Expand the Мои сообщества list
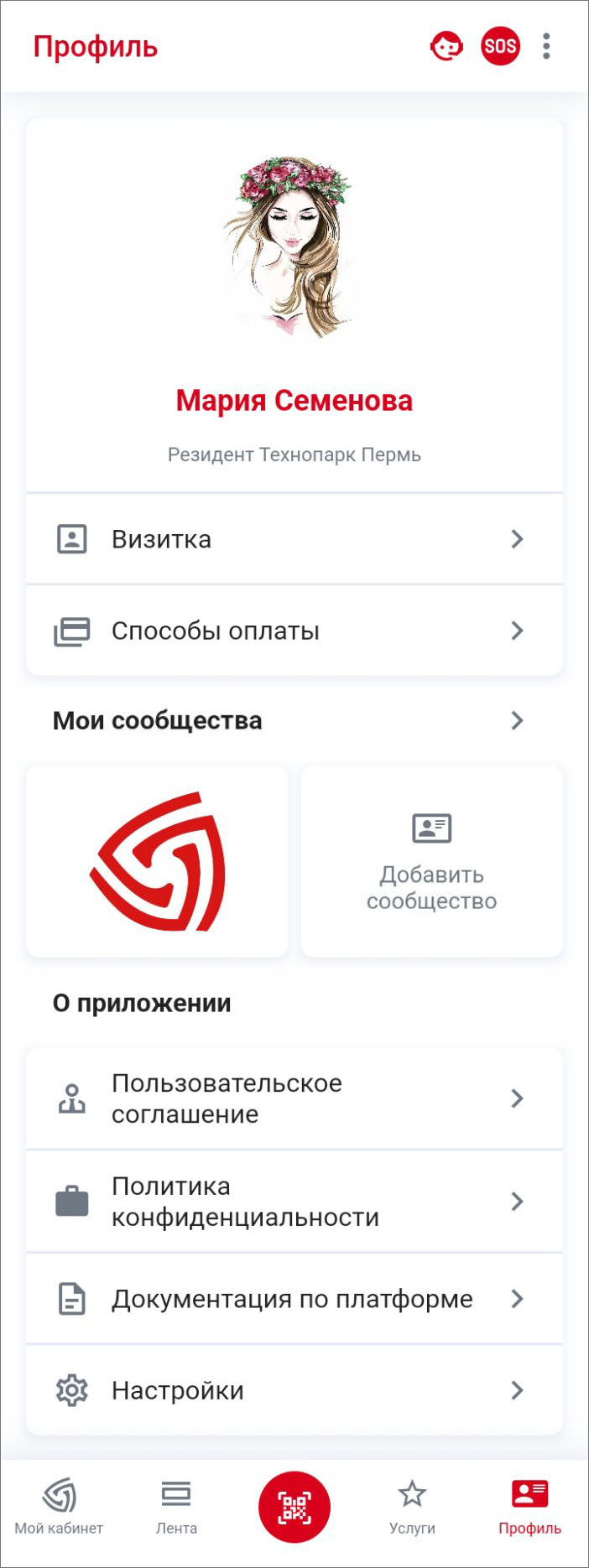589x1568 pixels. coord(517,720)
